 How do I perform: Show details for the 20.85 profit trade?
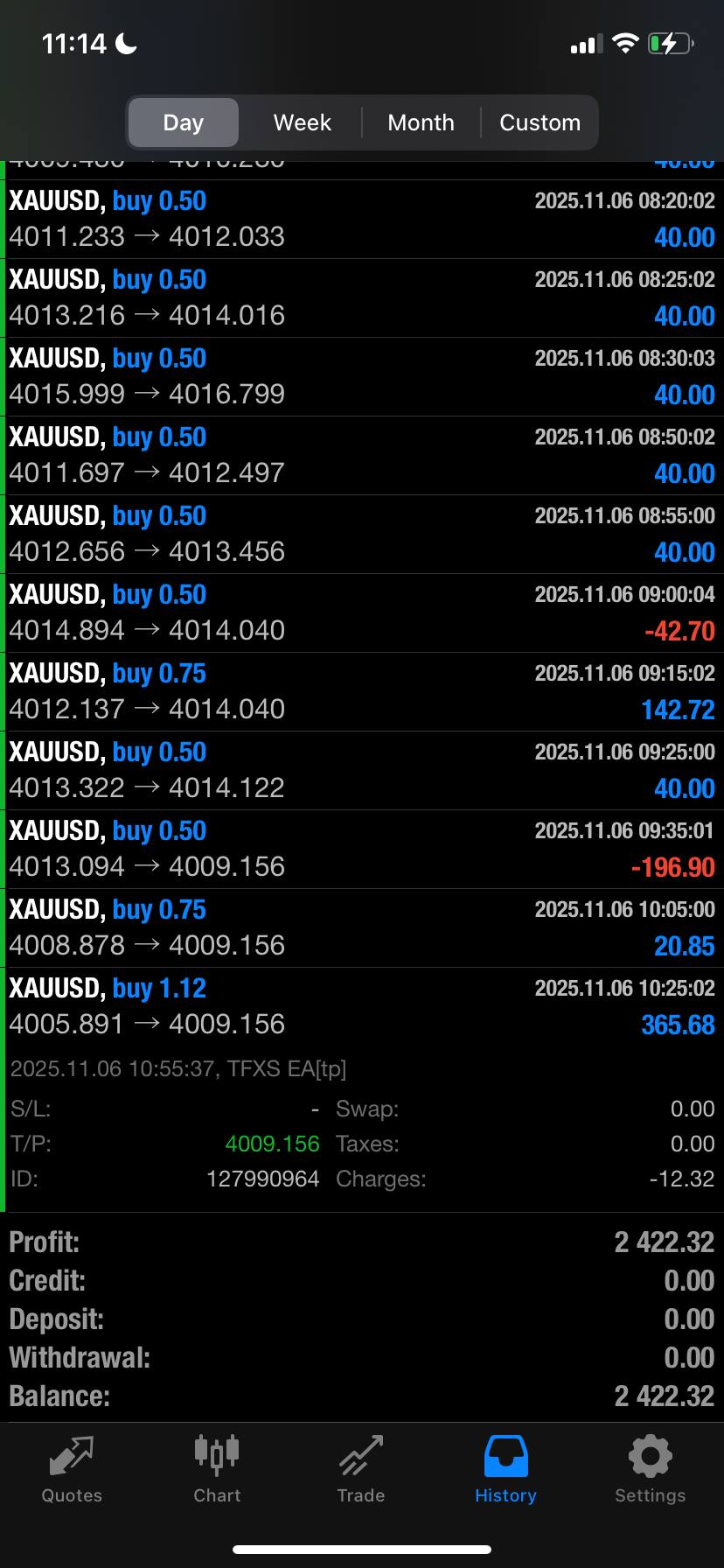click(362, 927)
